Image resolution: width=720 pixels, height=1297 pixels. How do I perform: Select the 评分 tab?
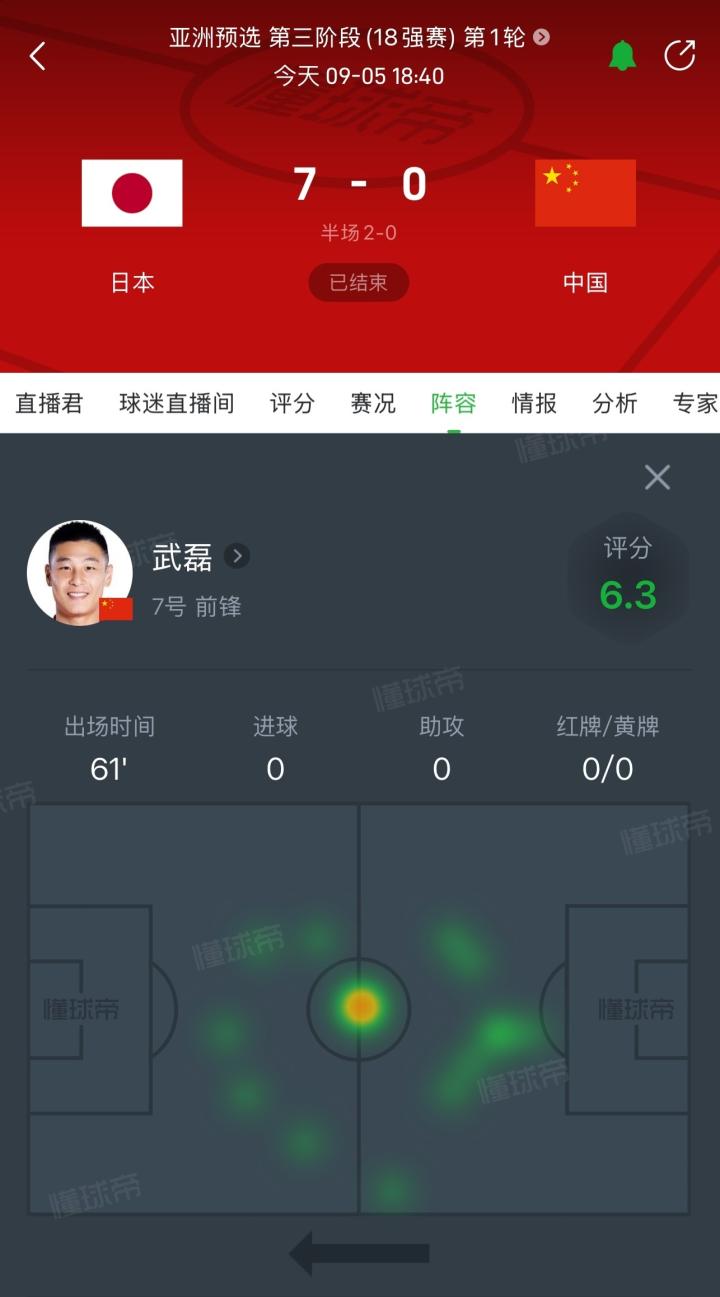(292, 403)
